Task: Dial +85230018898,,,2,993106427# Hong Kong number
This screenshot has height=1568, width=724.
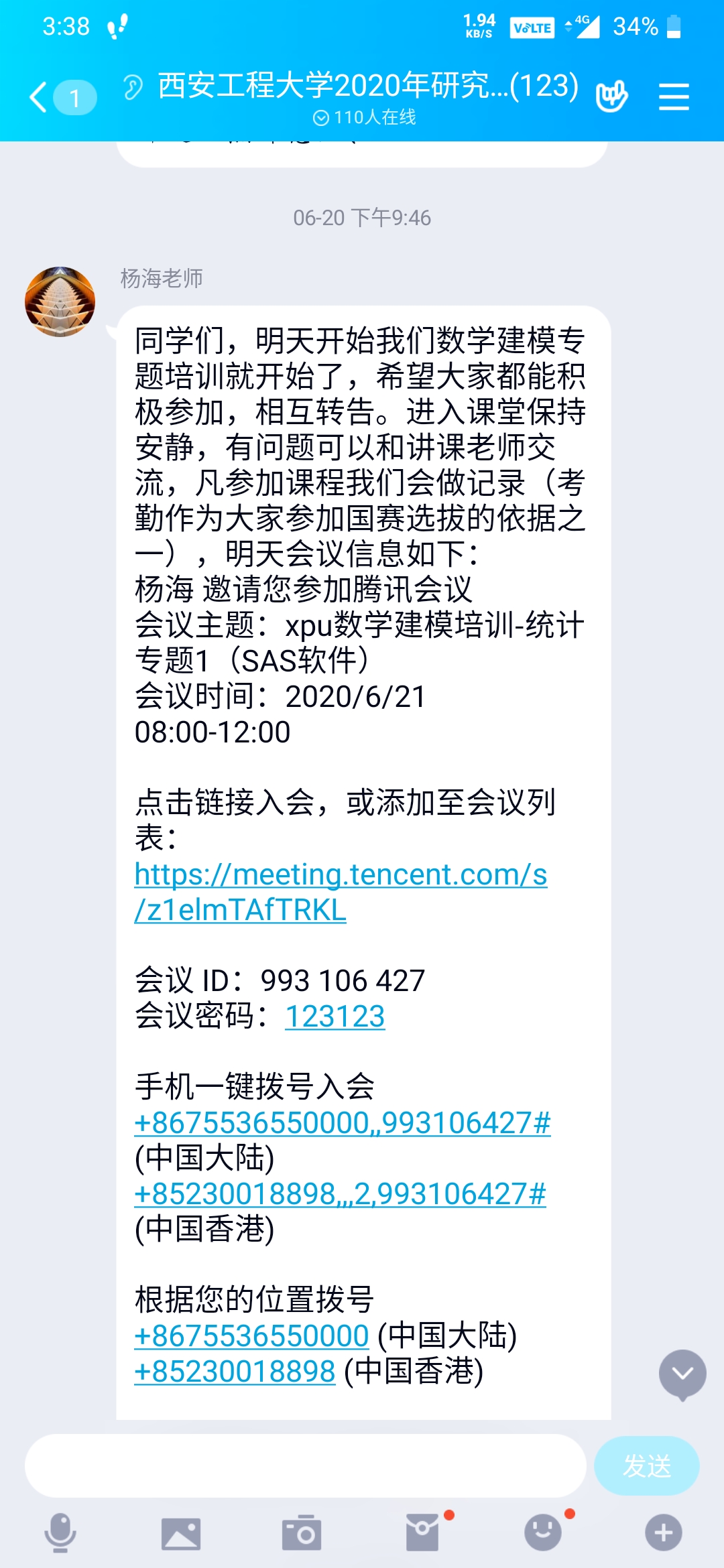Action: tap(340, 1193)
